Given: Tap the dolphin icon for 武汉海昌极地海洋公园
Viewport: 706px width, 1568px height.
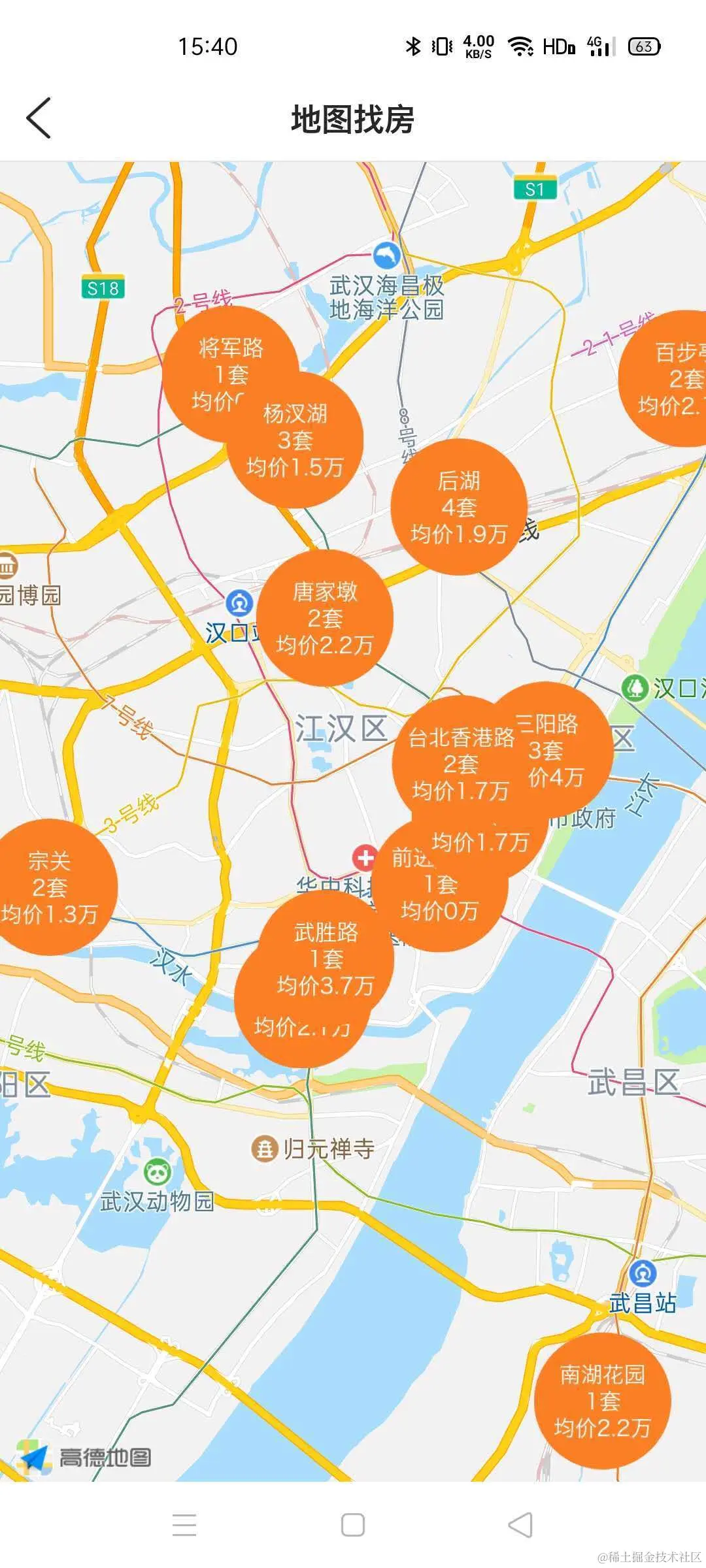Looking at the screenshot, I should point(387,254).
